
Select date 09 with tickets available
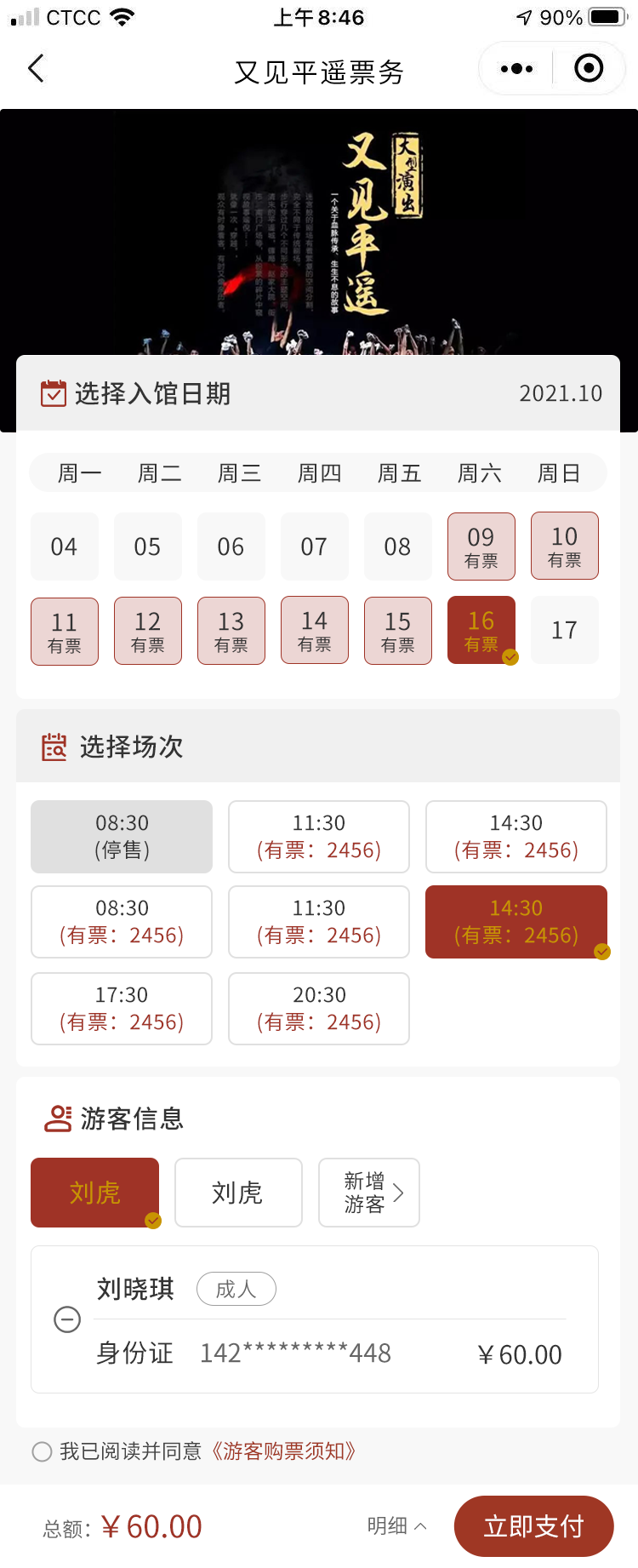(481, 547)
